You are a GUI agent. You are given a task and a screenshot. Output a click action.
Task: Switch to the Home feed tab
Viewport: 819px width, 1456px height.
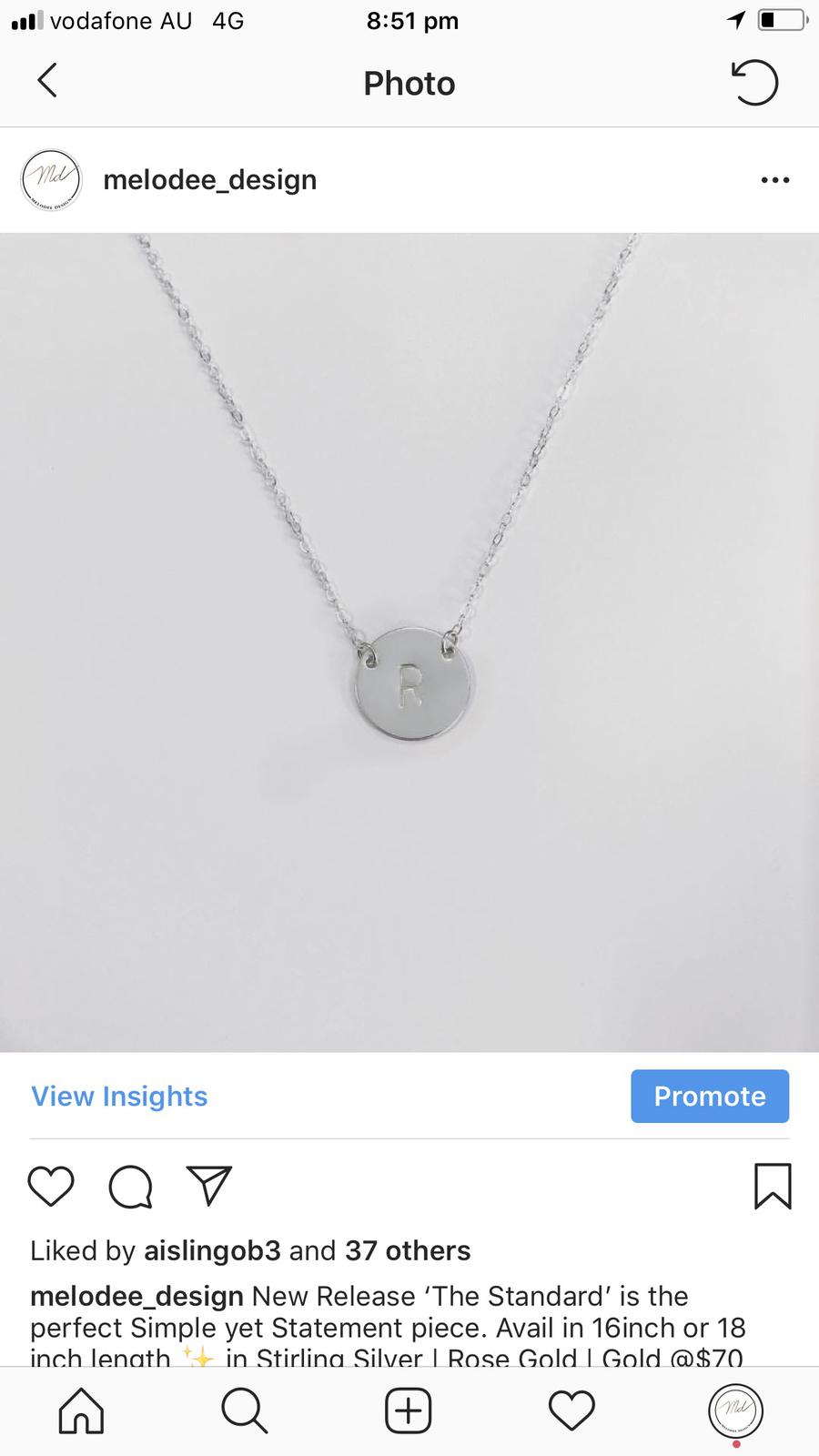(81, 1410)
